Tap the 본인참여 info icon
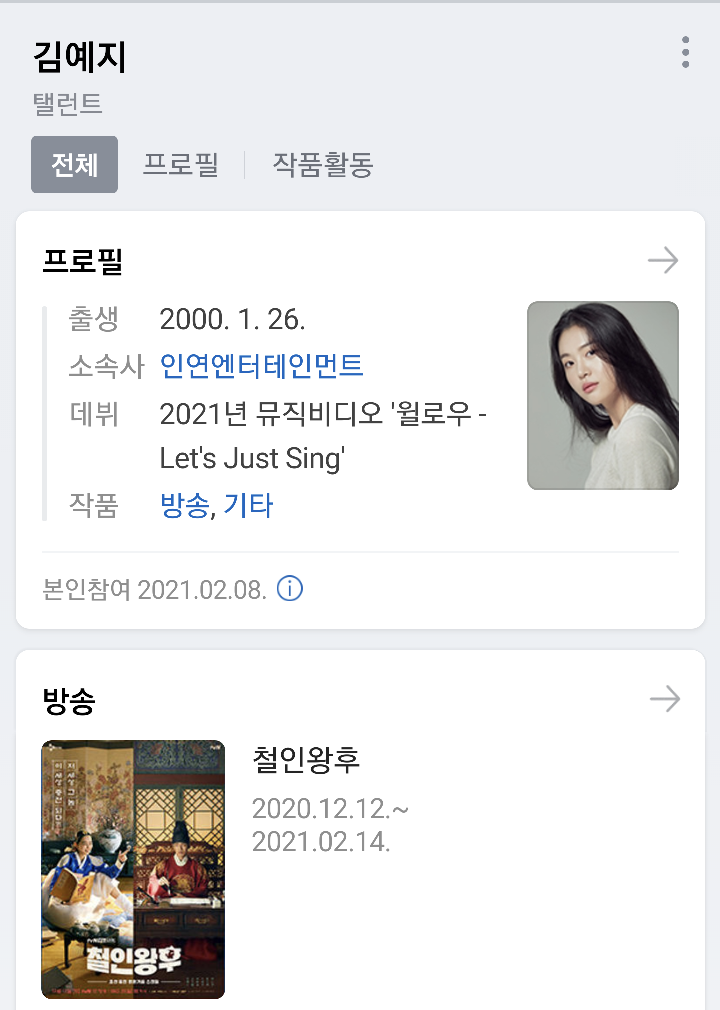720x1010 pixels. click(289, 589)
